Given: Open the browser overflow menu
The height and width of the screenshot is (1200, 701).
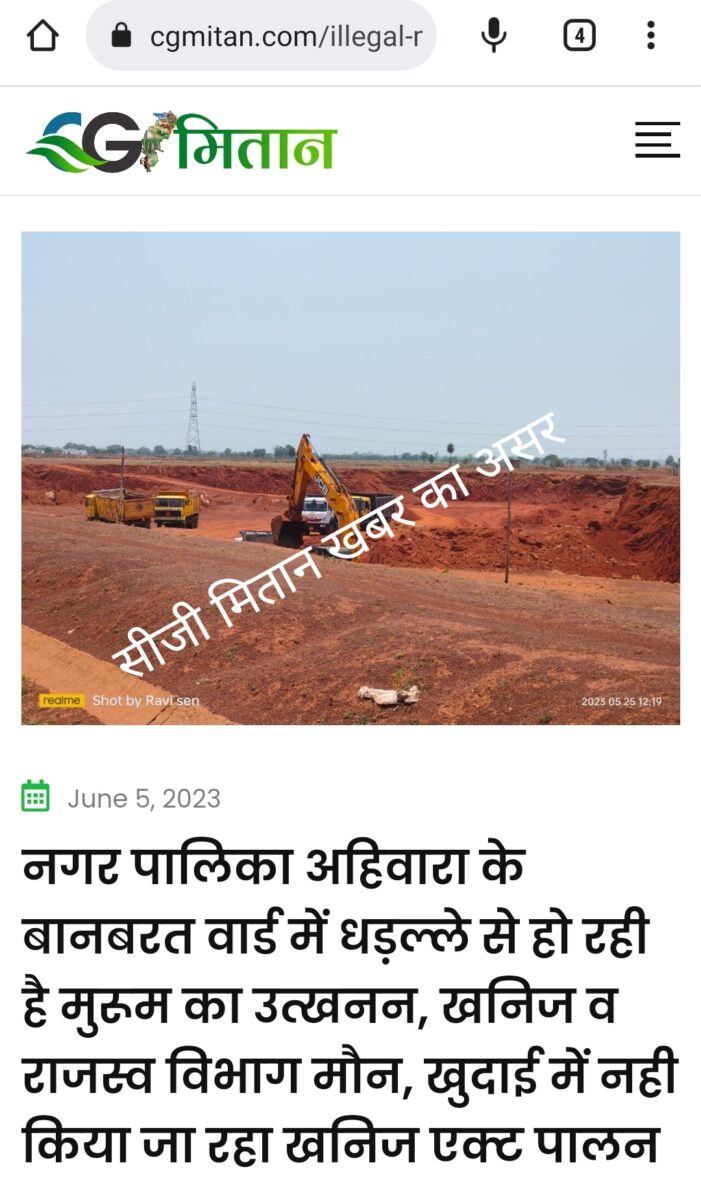Looking at the screenshot, I should click(x=651, y=36).
